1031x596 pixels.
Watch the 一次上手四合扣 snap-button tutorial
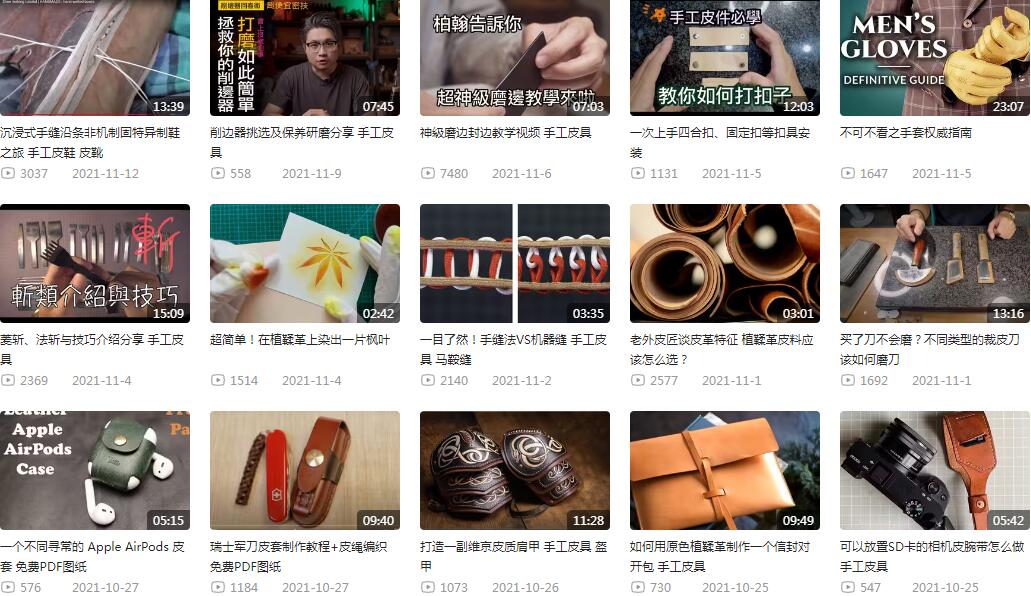[x=724, y=58]
